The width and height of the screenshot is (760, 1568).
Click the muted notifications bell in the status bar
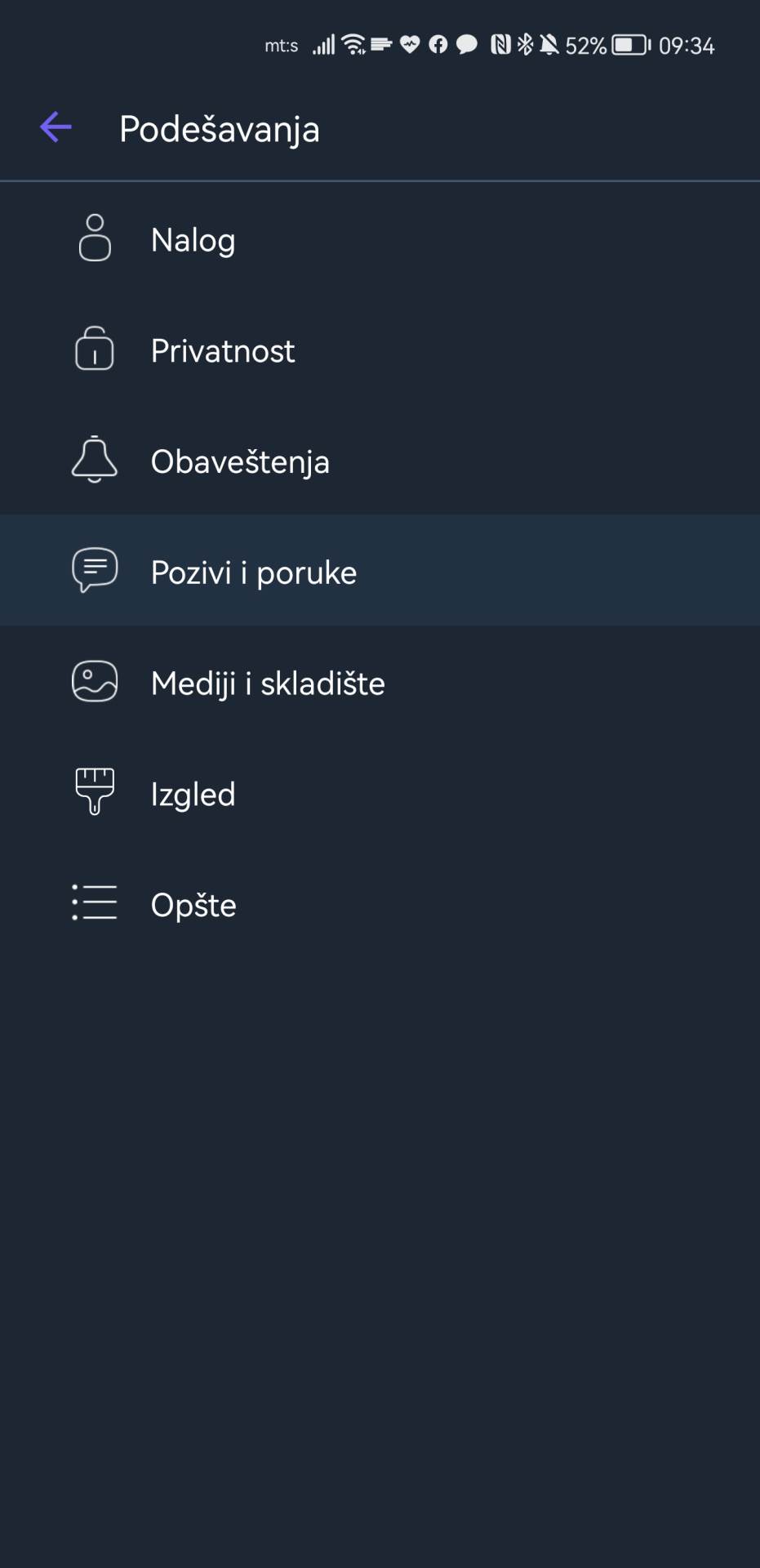[549, 44]
